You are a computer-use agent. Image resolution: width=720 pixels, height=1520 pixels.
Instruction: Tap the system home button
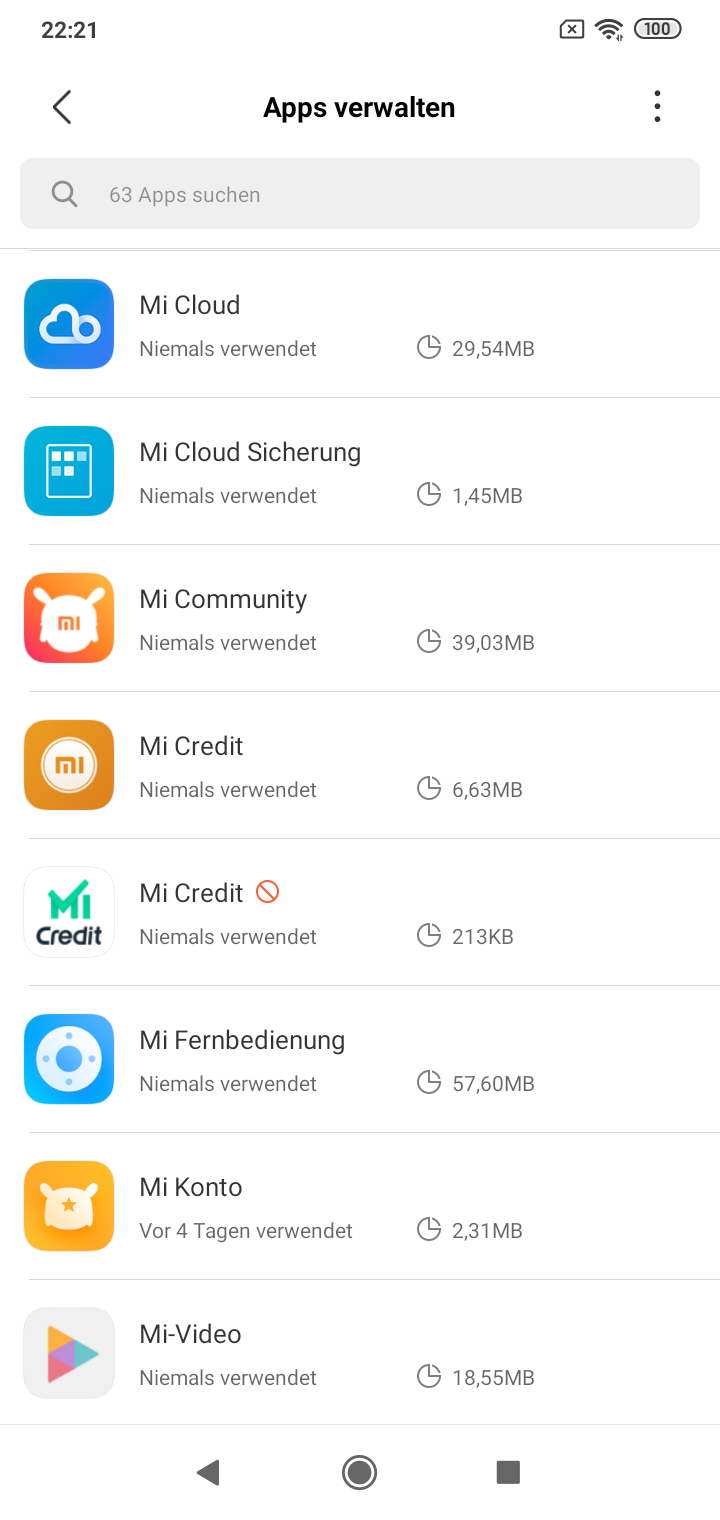359,1472
